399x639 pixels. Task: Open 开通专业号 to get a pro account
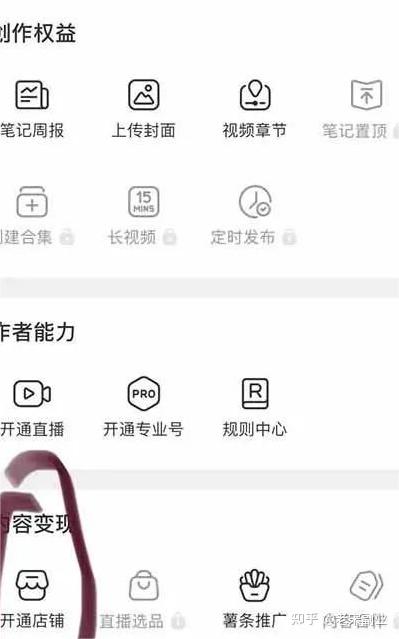pyautogui.click(x=143, y=408)
